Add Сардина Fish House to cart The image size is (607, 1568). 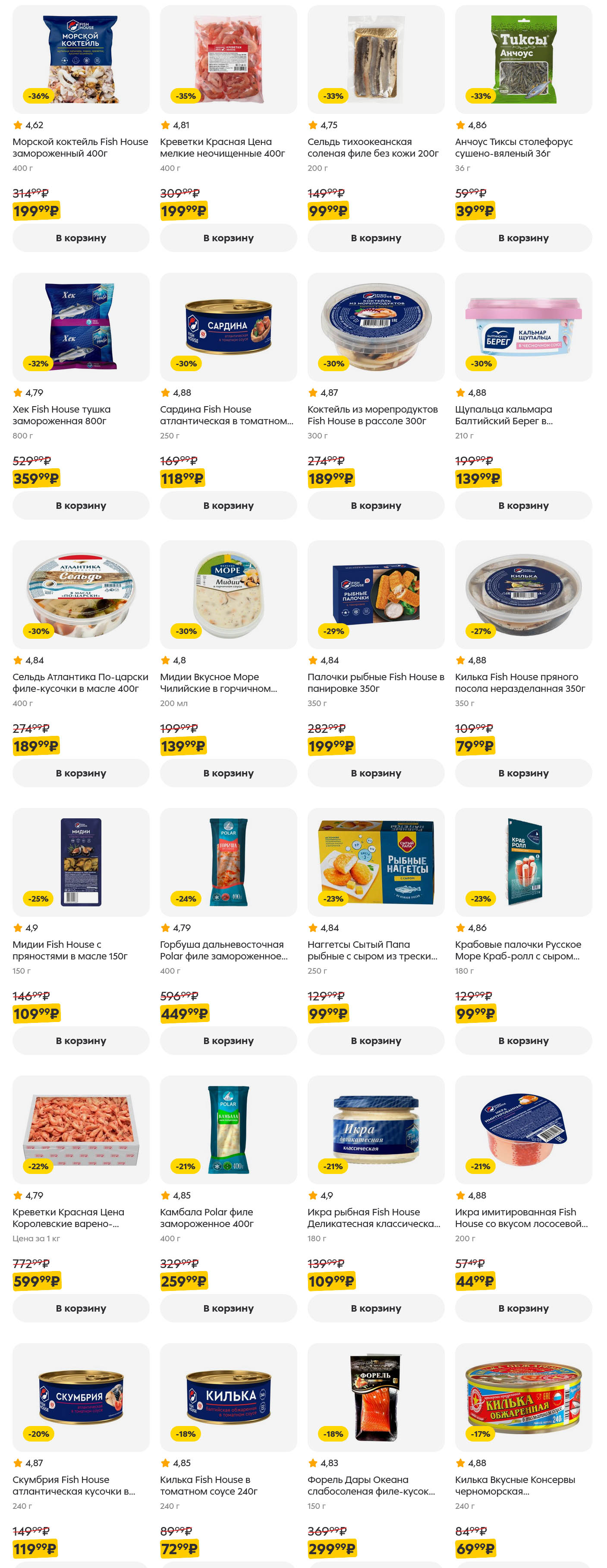click(x=228, y=505)
